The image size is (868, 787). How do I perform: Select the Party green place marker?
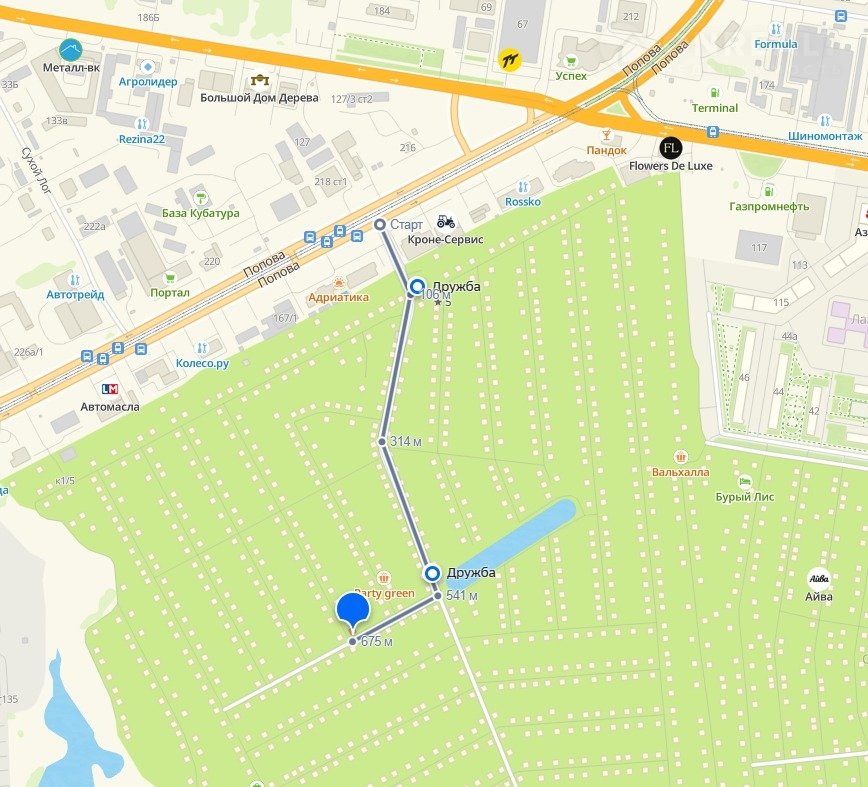coord(384,578)
